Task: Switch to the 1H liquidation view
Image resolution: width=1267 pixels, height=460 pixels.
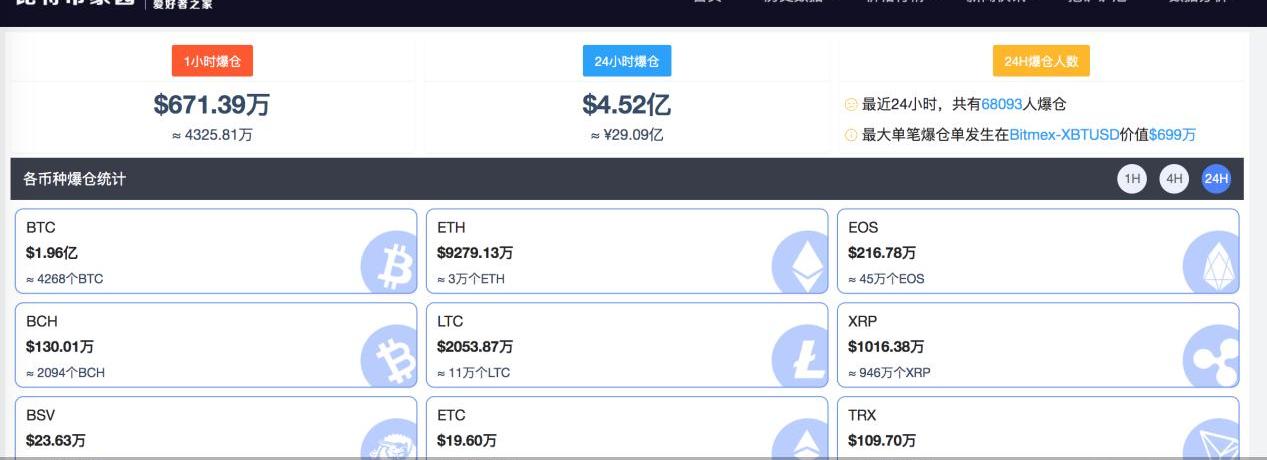Action: click(x=1132, y=179)
